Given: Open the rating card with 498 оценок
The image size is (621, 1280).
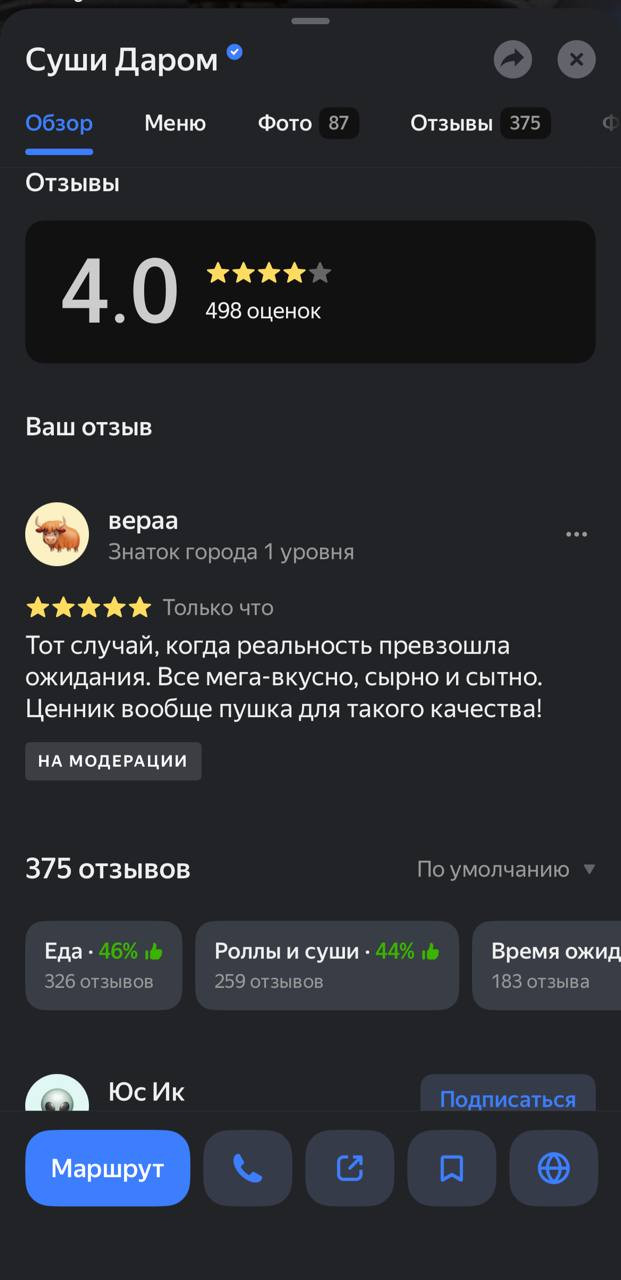Looking at the screenshot, I should (x=310, y=292).
